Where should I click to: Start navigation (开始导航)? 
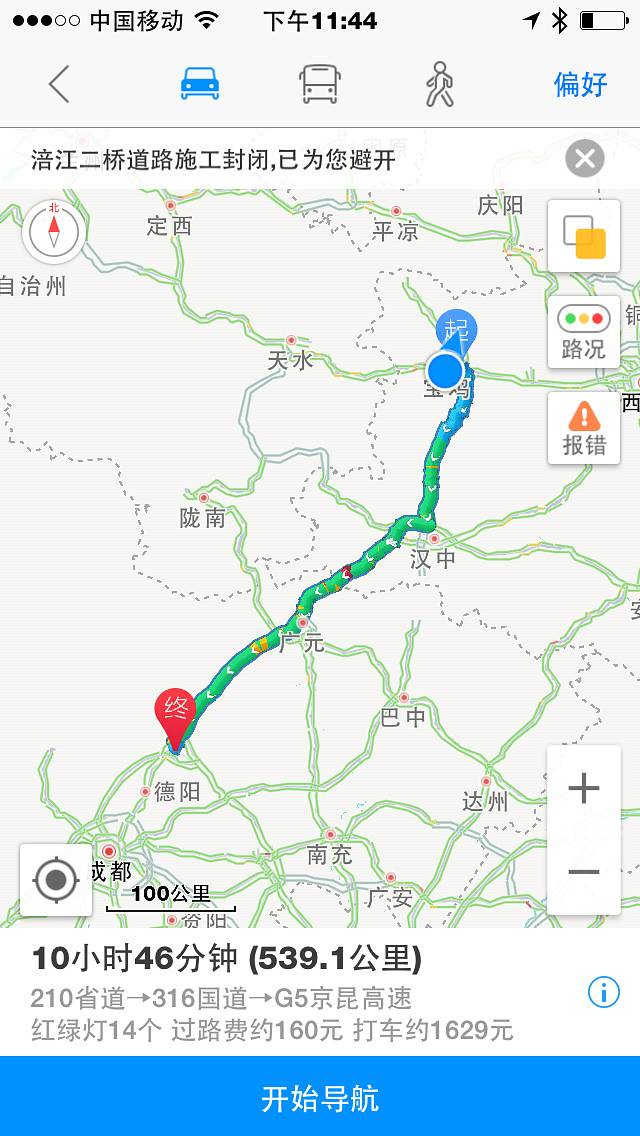320,1097
